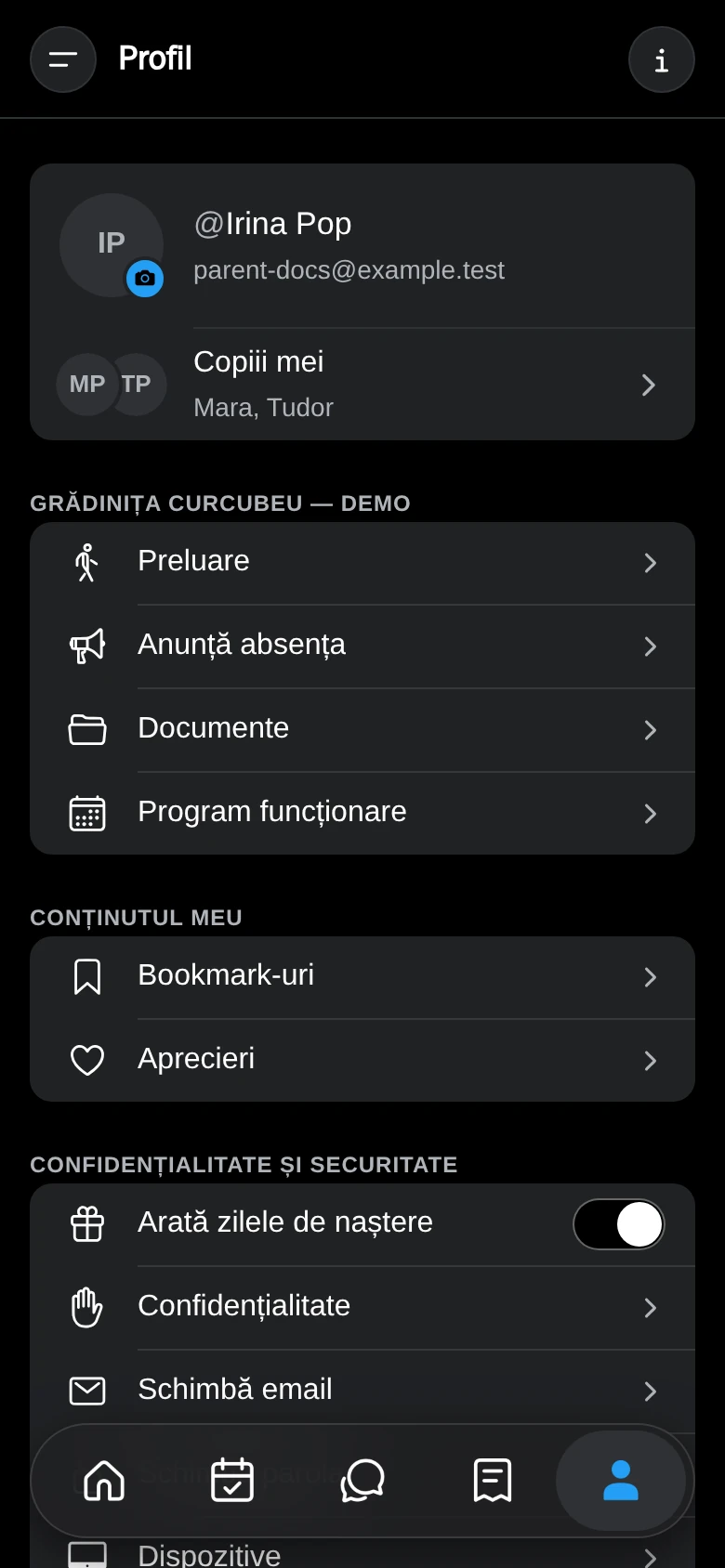
Task: Open Program funcționare
Action: coord(362,814)
